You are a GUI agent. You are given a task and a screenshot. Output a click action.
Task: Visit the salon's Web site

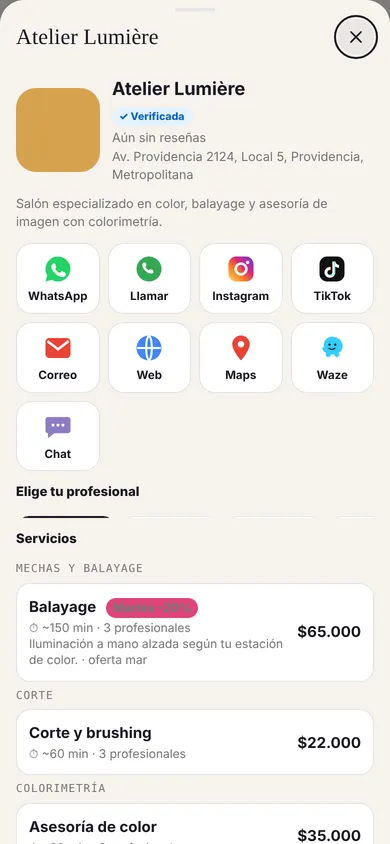[149, 357]
